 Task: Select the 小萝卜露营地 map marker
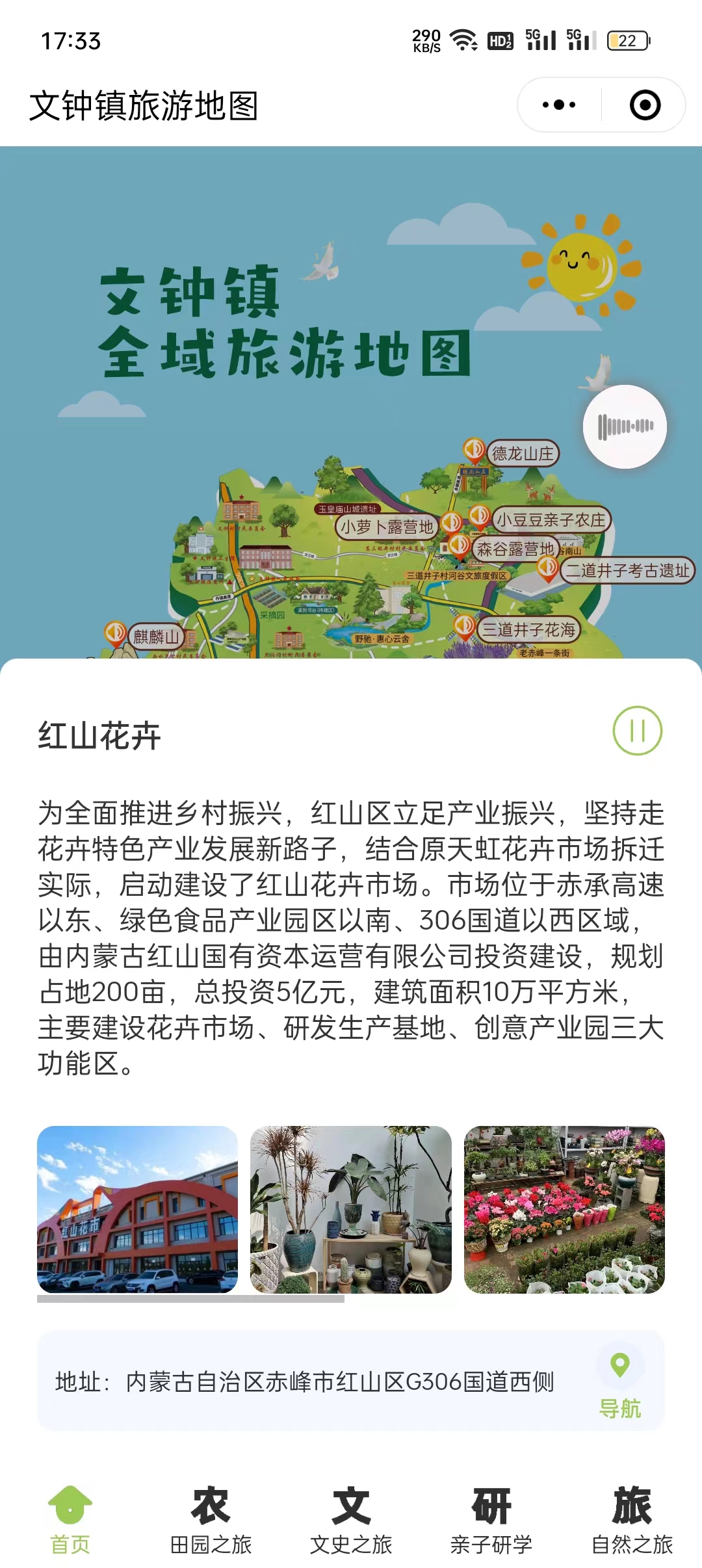(387, 527)
